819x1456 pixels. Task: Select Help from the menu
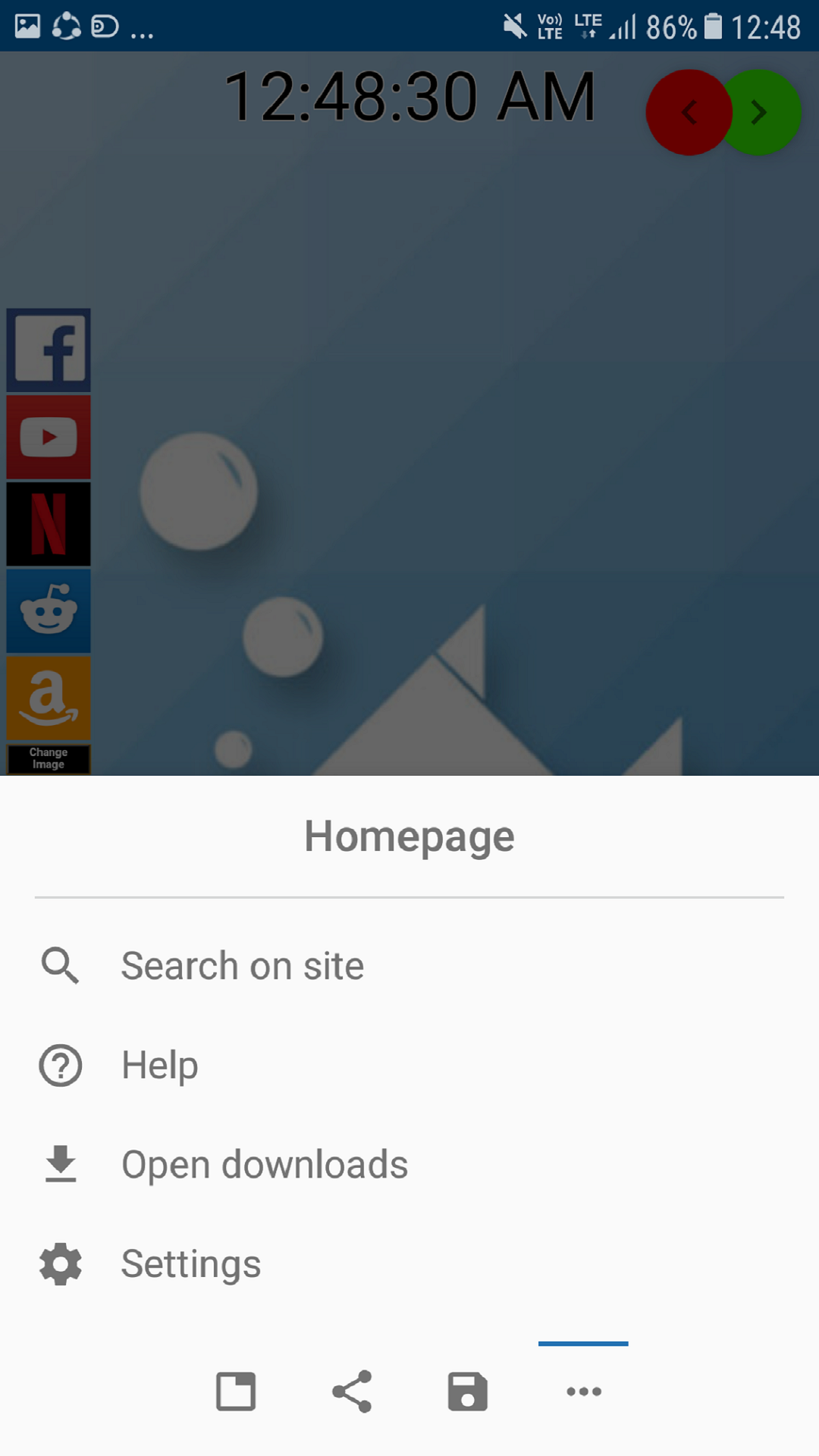tap(159, 1065)
